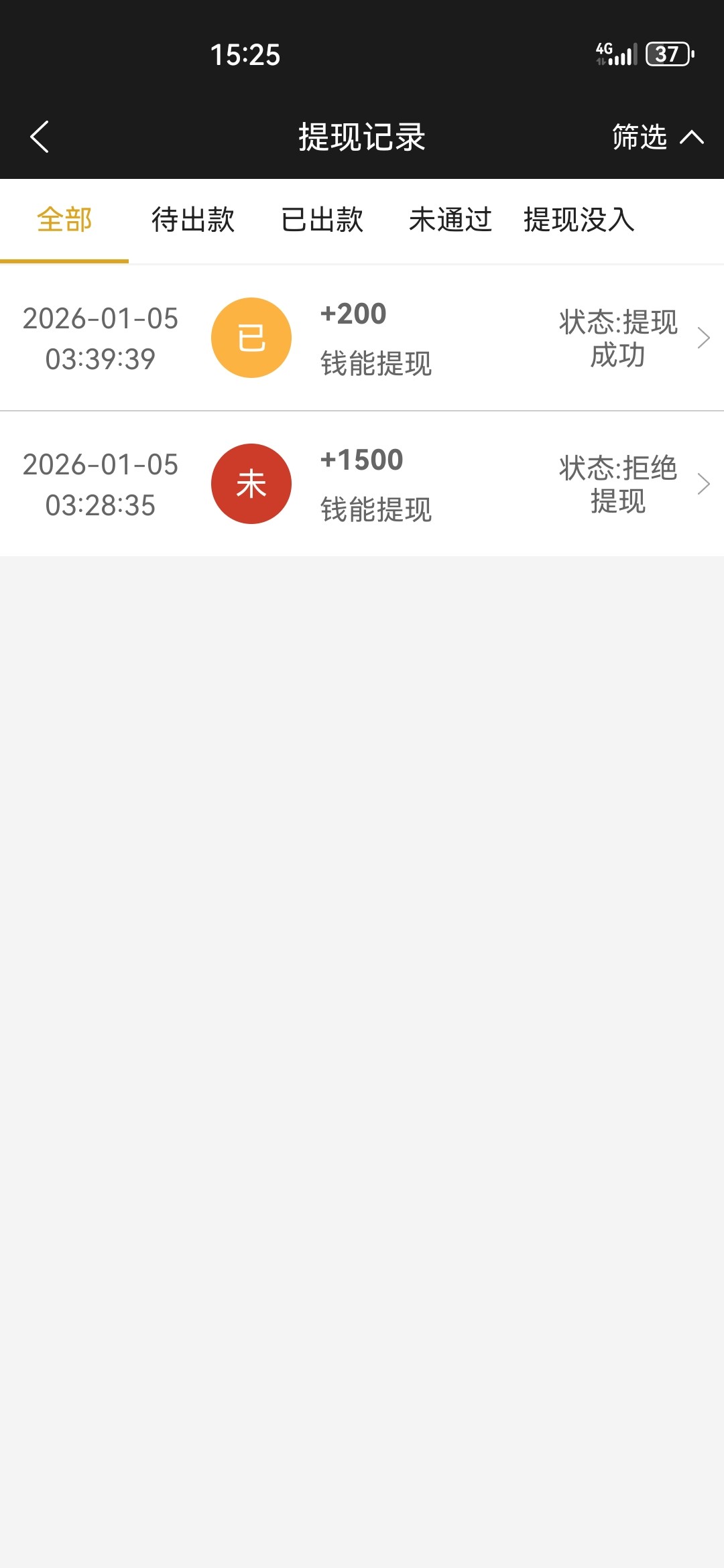Open the 筛选 filter dropdown

(656, 137)
